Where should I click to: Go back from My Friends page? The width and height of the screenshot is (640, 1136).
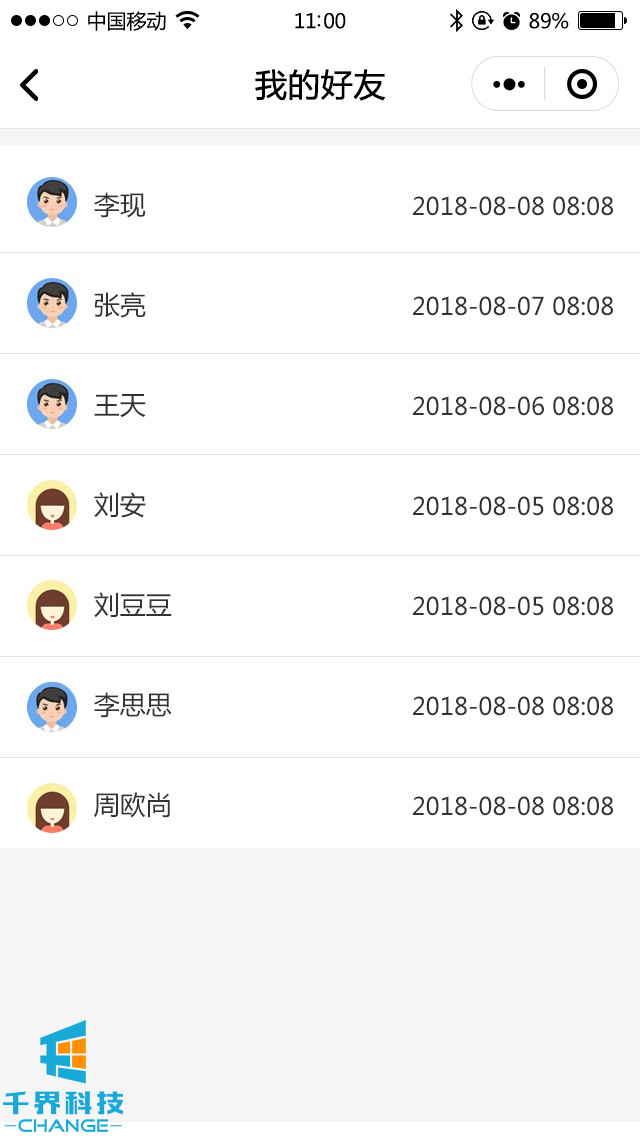(x=30, y=85)
